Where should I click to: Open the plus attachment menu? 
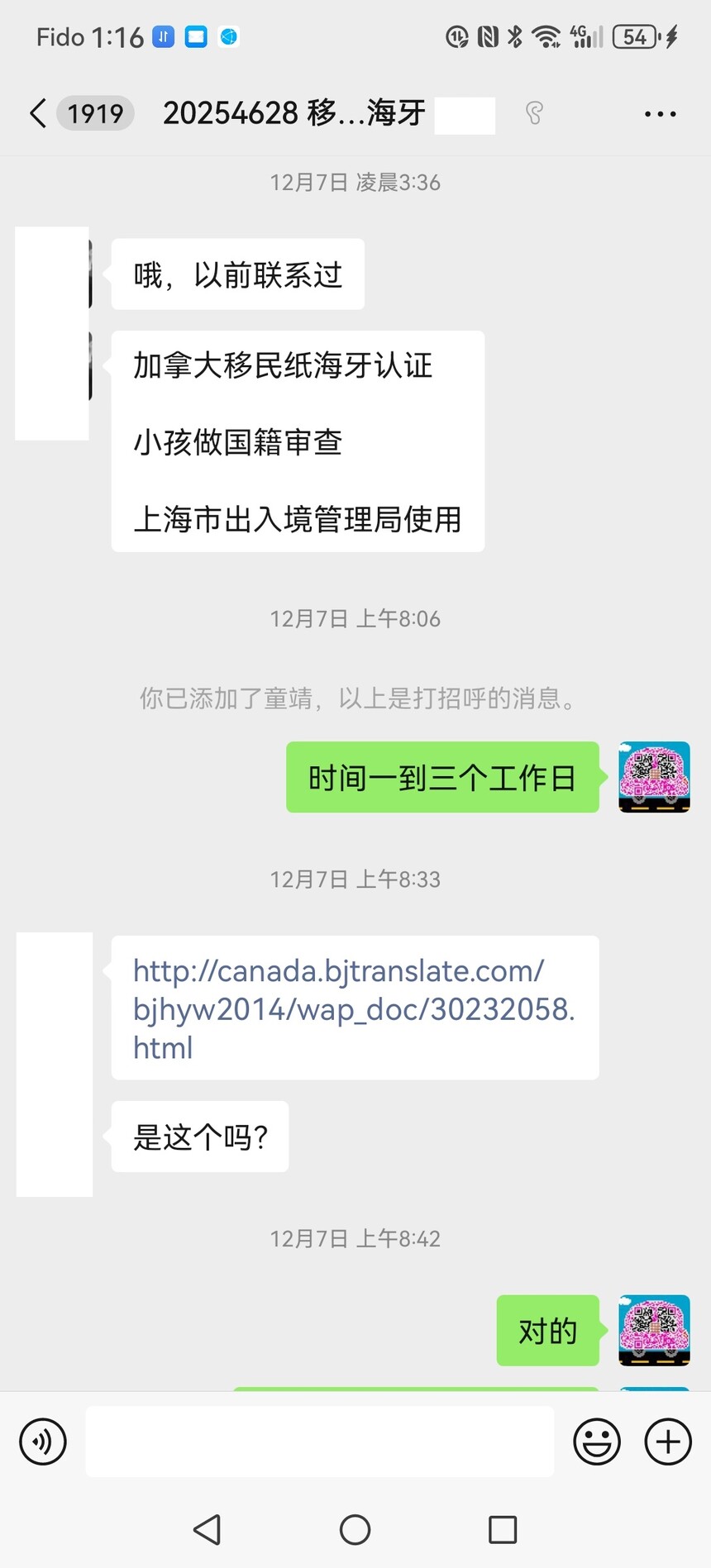coord(666,1442)
